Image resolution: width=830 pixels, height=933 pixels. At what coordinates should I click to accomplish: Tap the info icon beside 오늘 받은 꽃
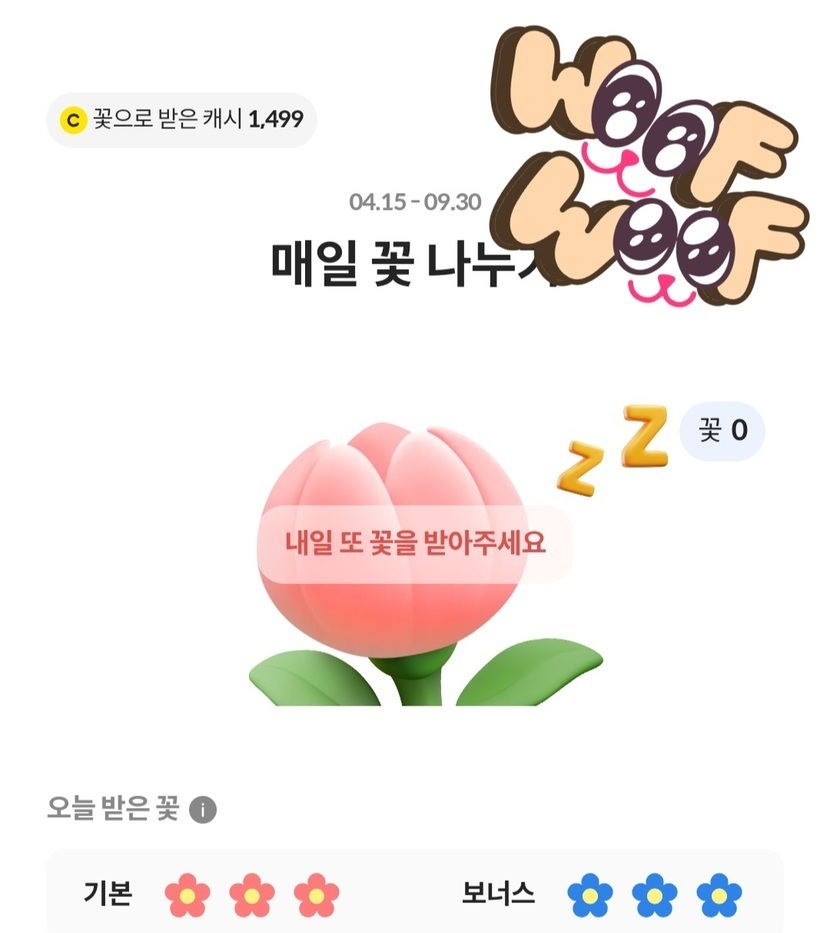pyautogui.click(x=203, y=809)
